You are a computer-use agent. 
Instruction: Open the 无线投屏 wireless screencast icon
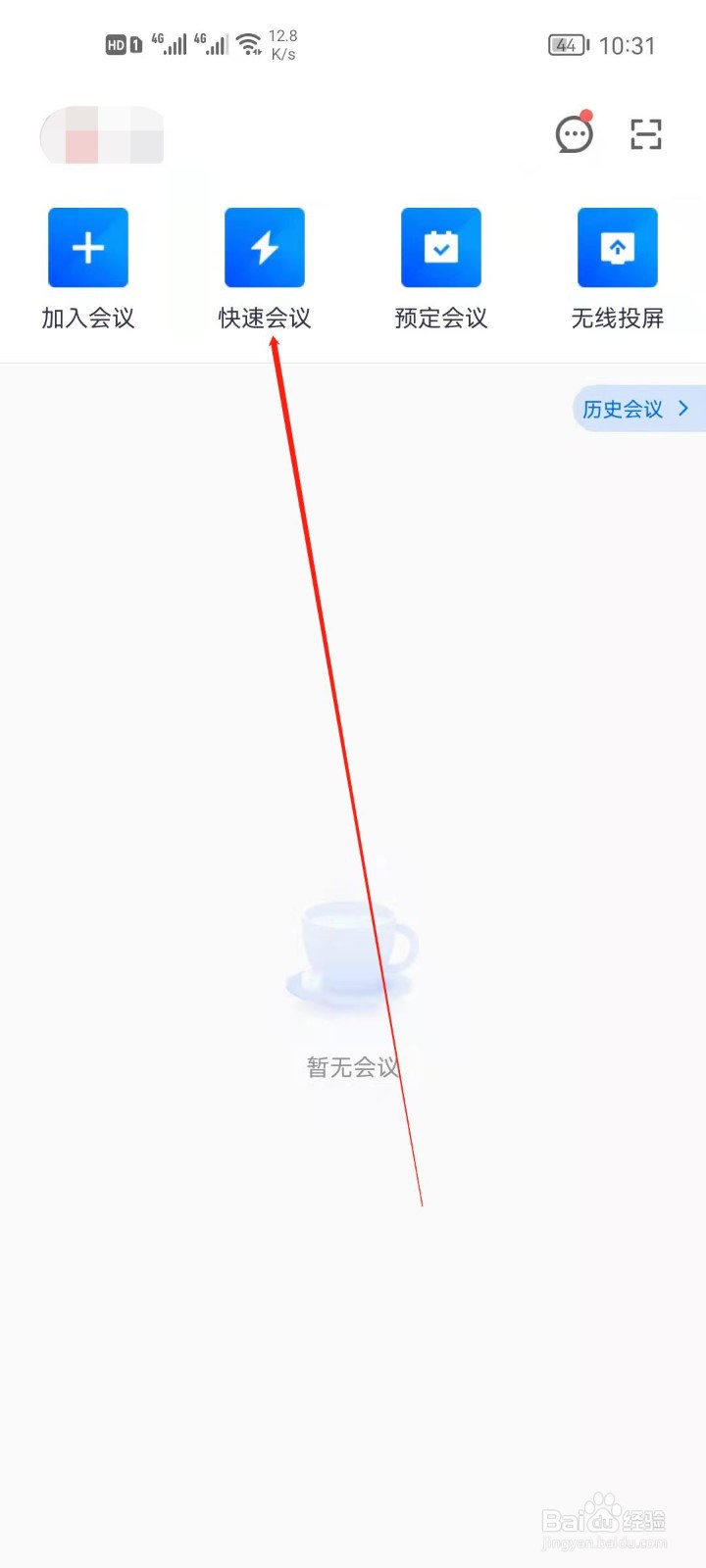(x=617, y=246)
